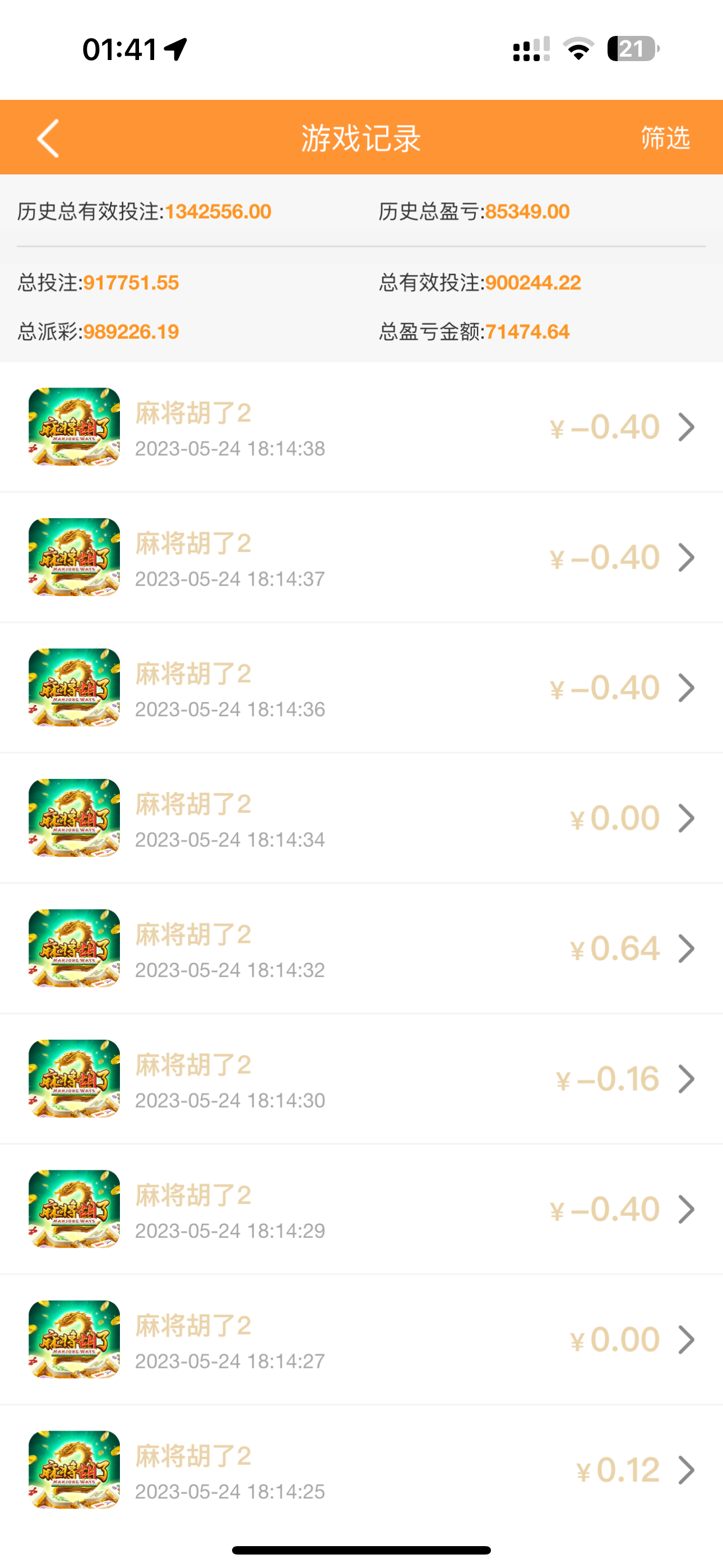View details of the ¥0.64 record

361,948
